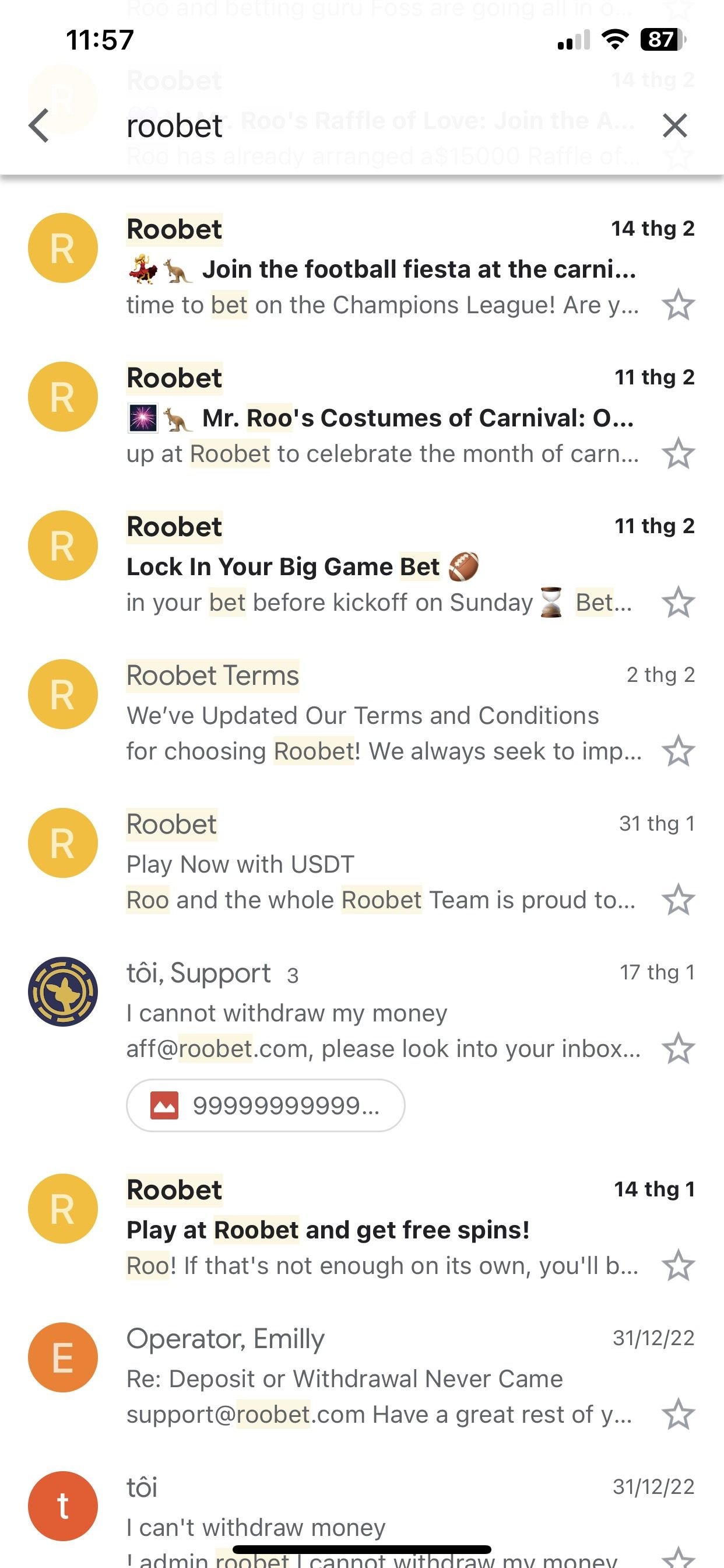Star the Operator, Emilly email

pyautogui.click(x=678, y=1414)
